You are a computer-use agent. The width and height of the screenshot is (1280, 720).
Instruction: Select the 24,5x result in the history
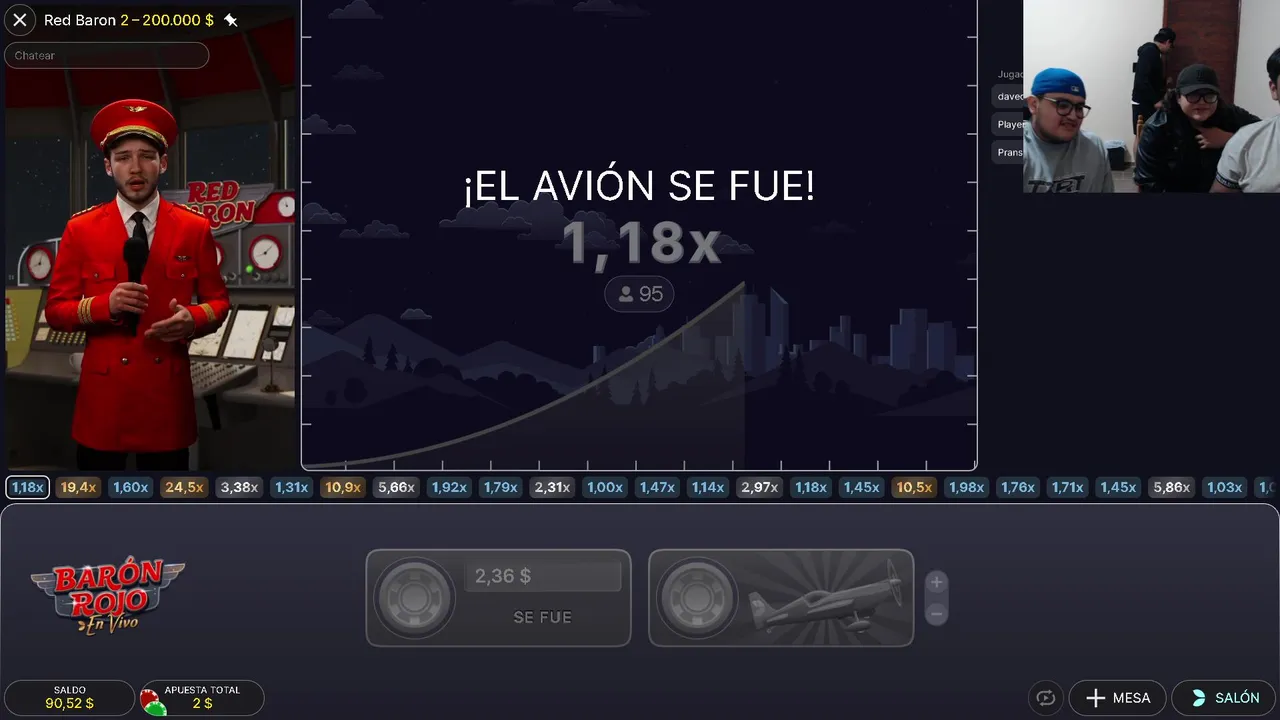[x=184, y=487]
